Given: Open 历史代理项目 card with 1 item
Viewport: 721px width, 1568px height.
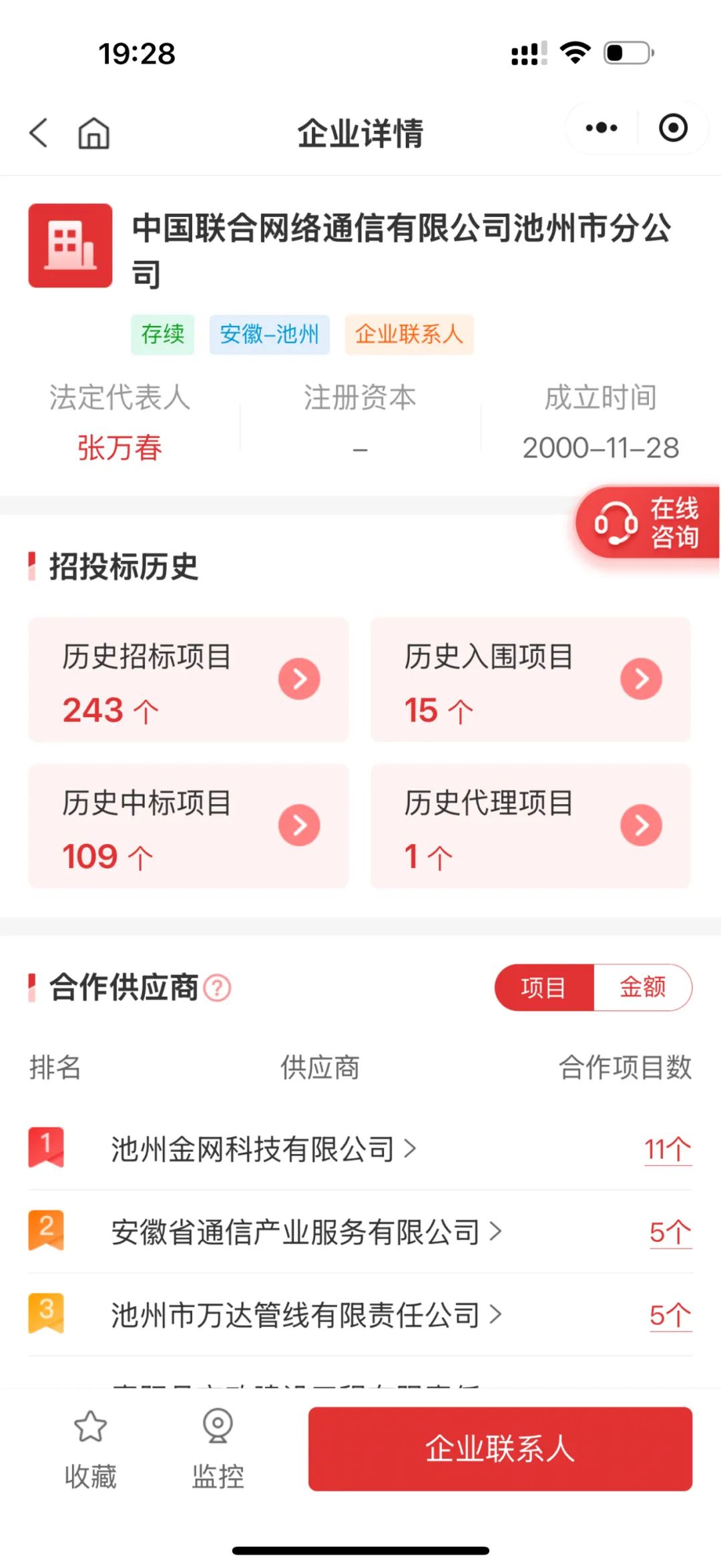Looking at the screenshot, I should point(531,826).
